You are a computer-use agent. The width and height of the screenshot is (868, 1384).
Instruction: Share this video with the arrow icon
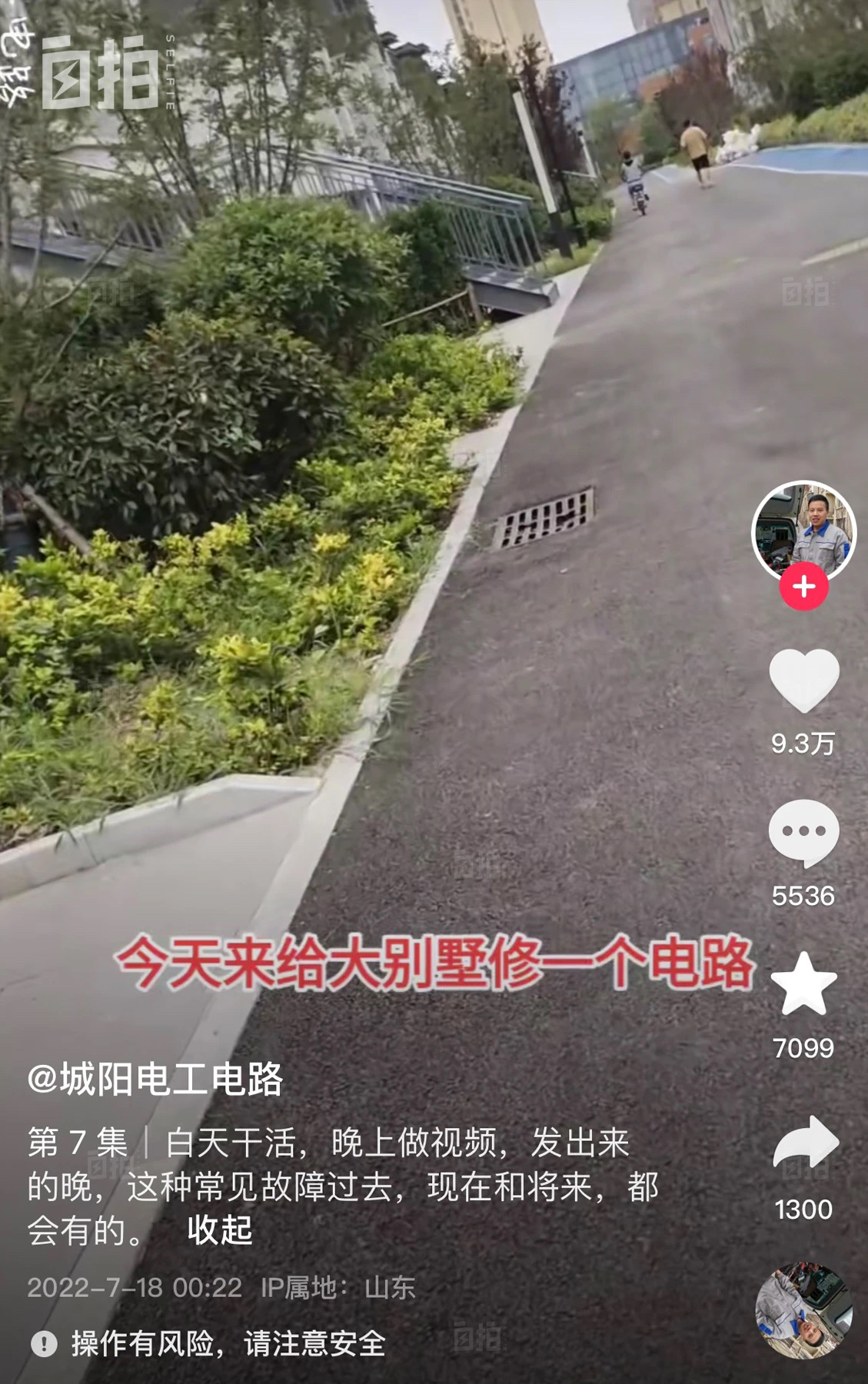coord(803,1143)
